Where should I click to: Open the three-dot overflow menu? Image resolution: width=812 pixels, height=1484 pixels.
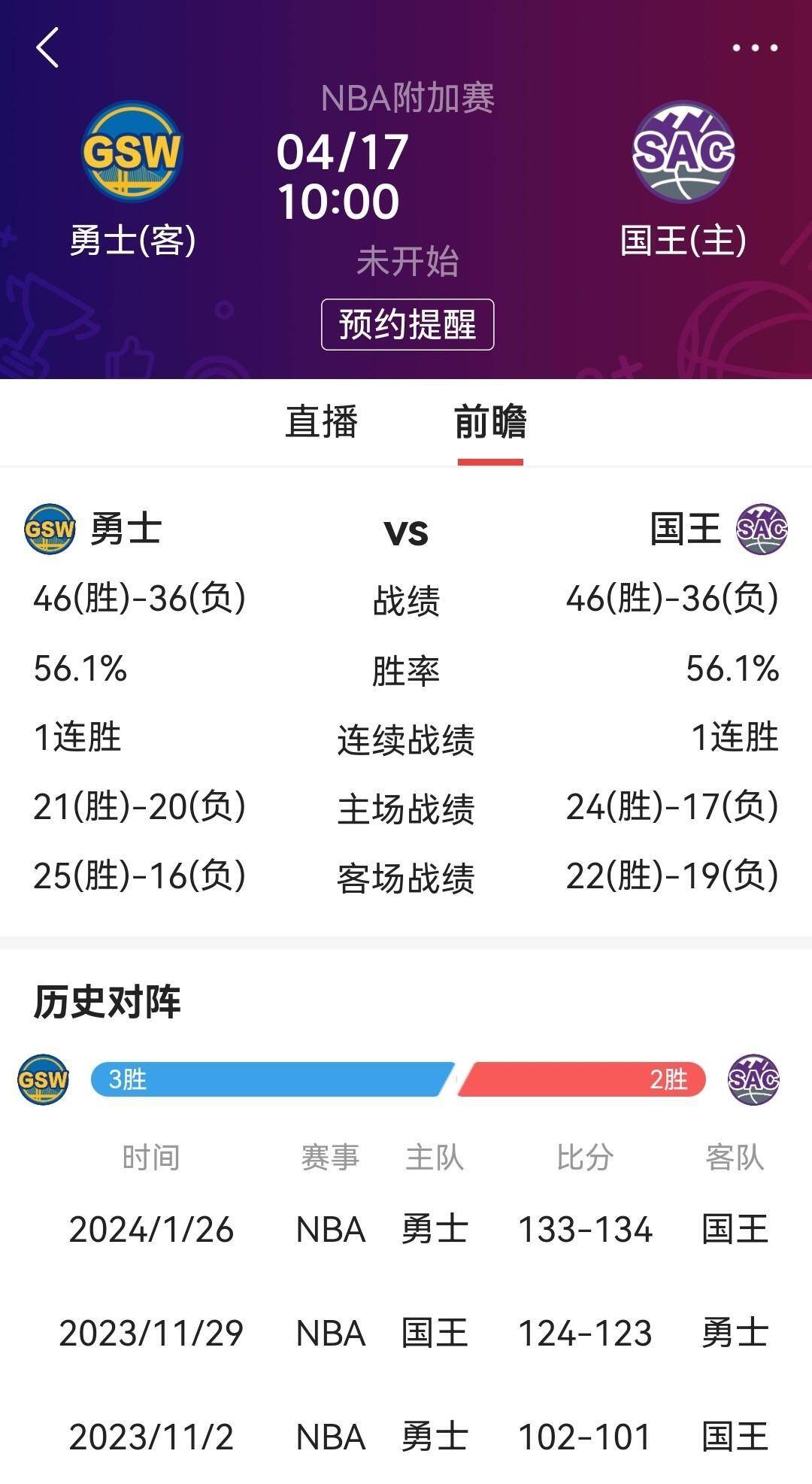click(755, 48)
